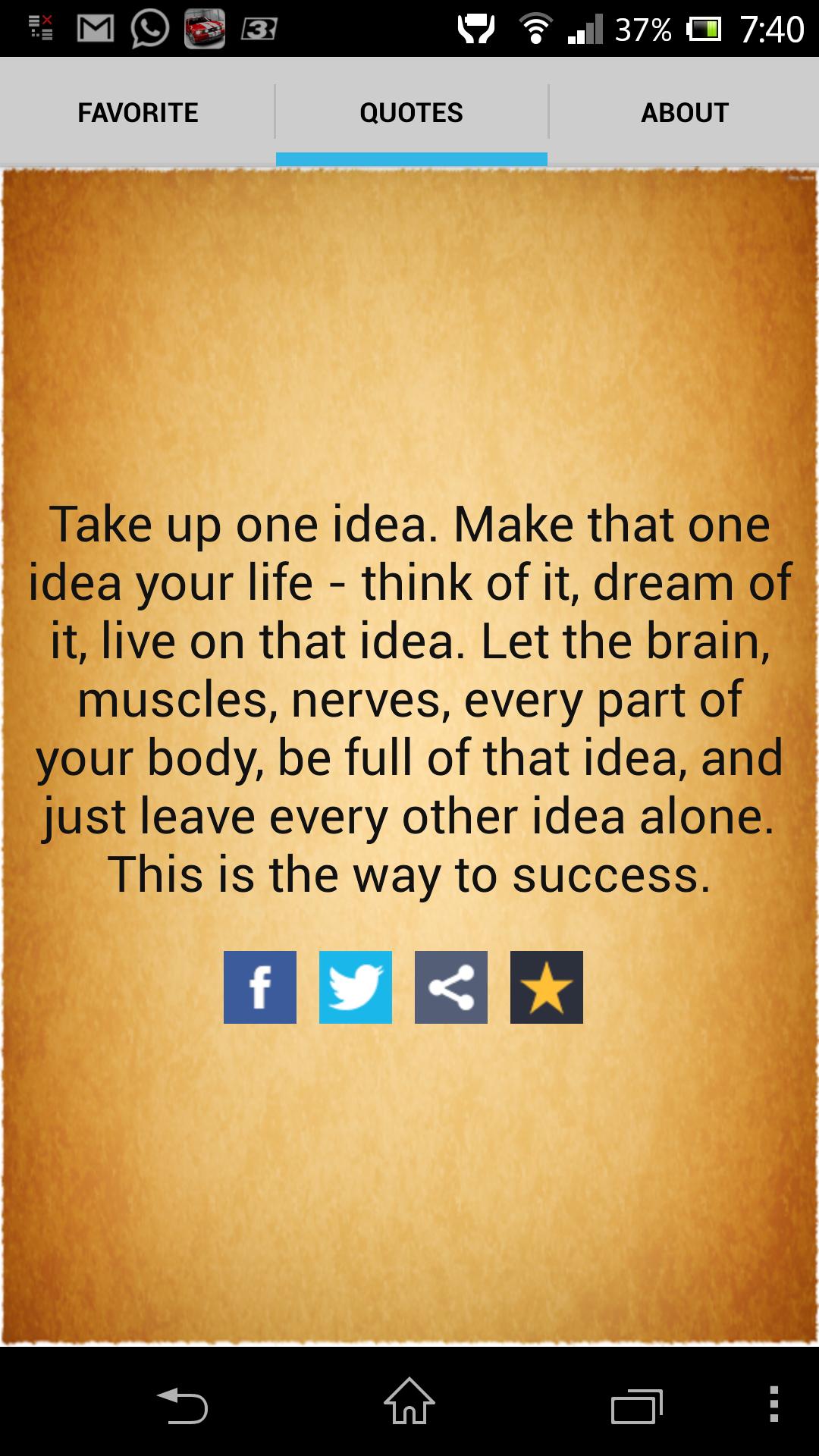Open the About tab
Image resolution: width=819 pixels, height=1456 pixels.
click(684, 112)
